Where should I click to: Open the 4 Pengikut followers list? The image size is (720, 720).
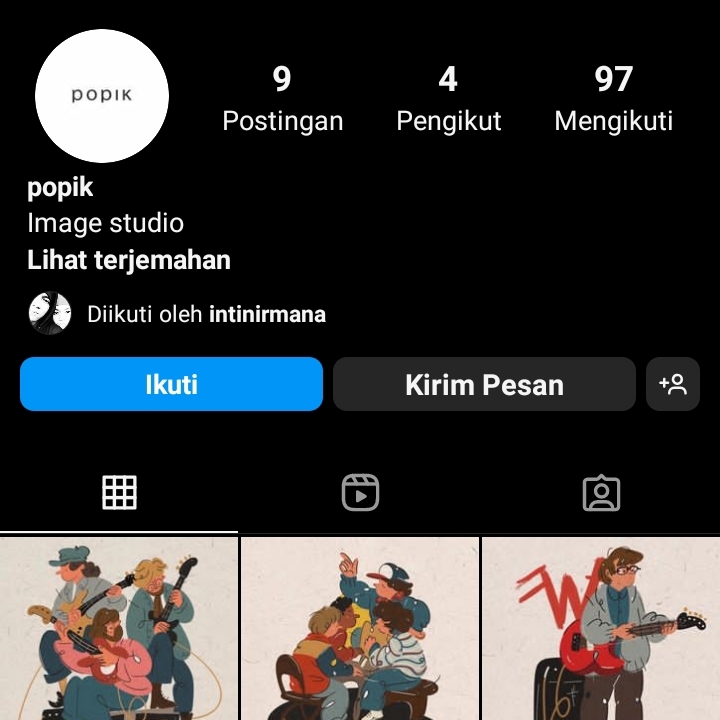(x=448, y=98)
